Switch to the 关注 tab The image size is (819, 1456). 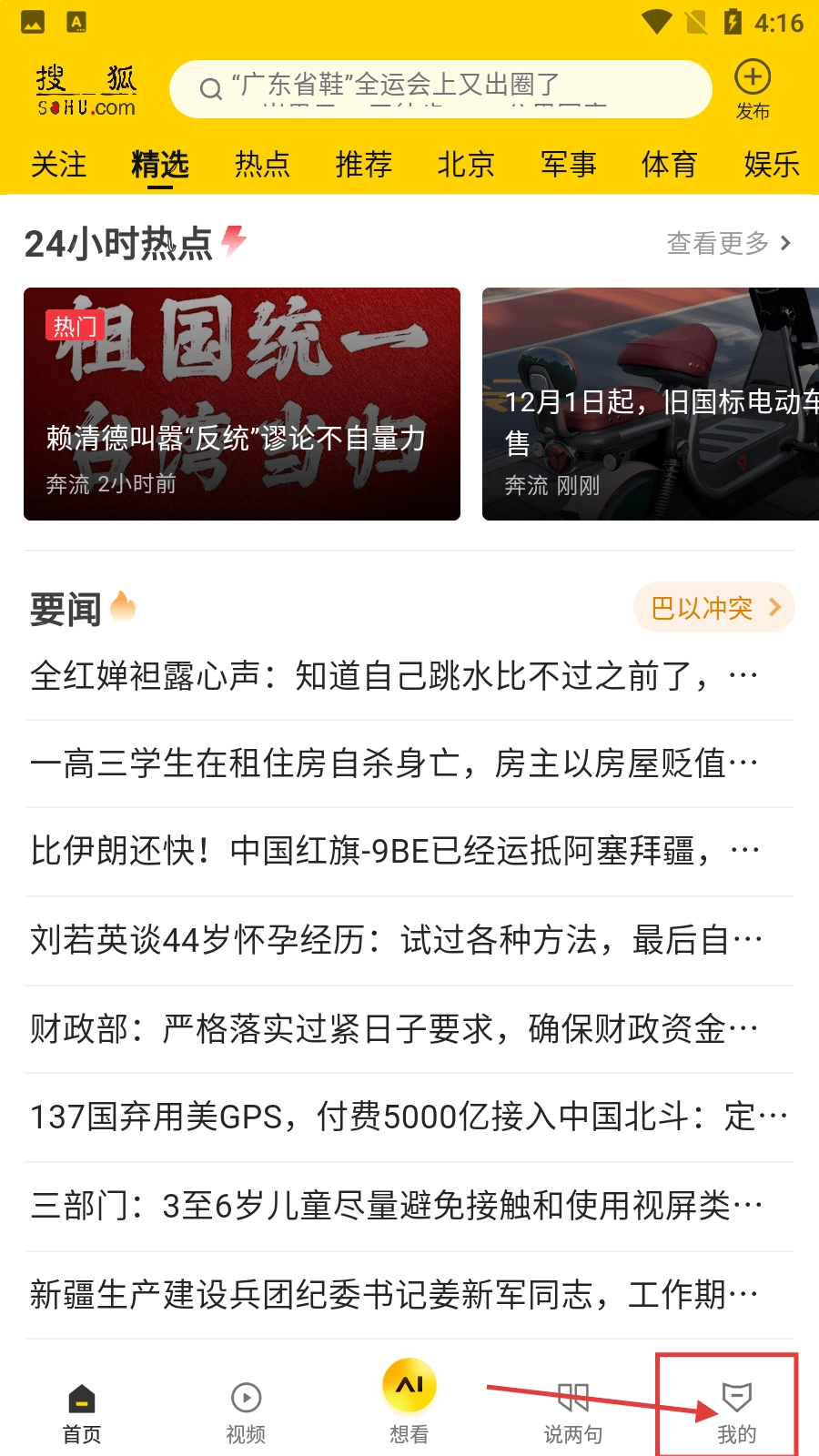click(x=58, y=165)
